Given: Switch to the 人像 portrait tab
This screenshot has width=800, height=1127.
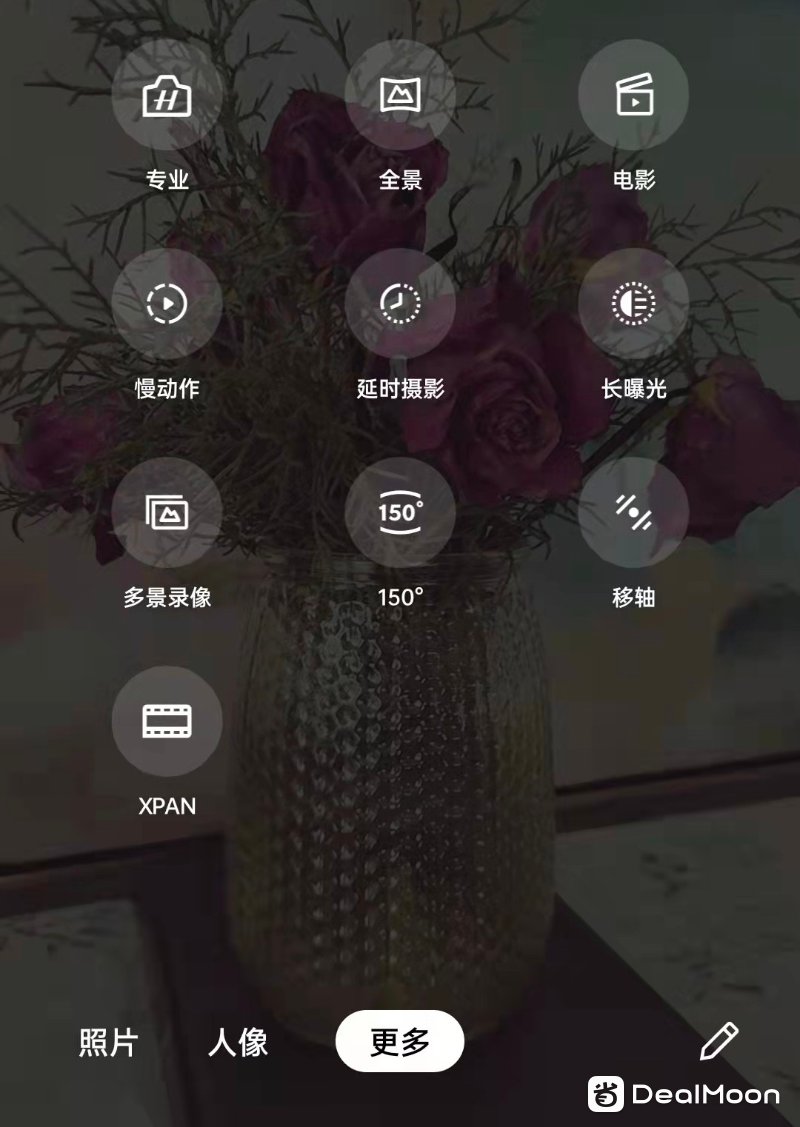Looking at the screenshot, I should point(238,1042).
